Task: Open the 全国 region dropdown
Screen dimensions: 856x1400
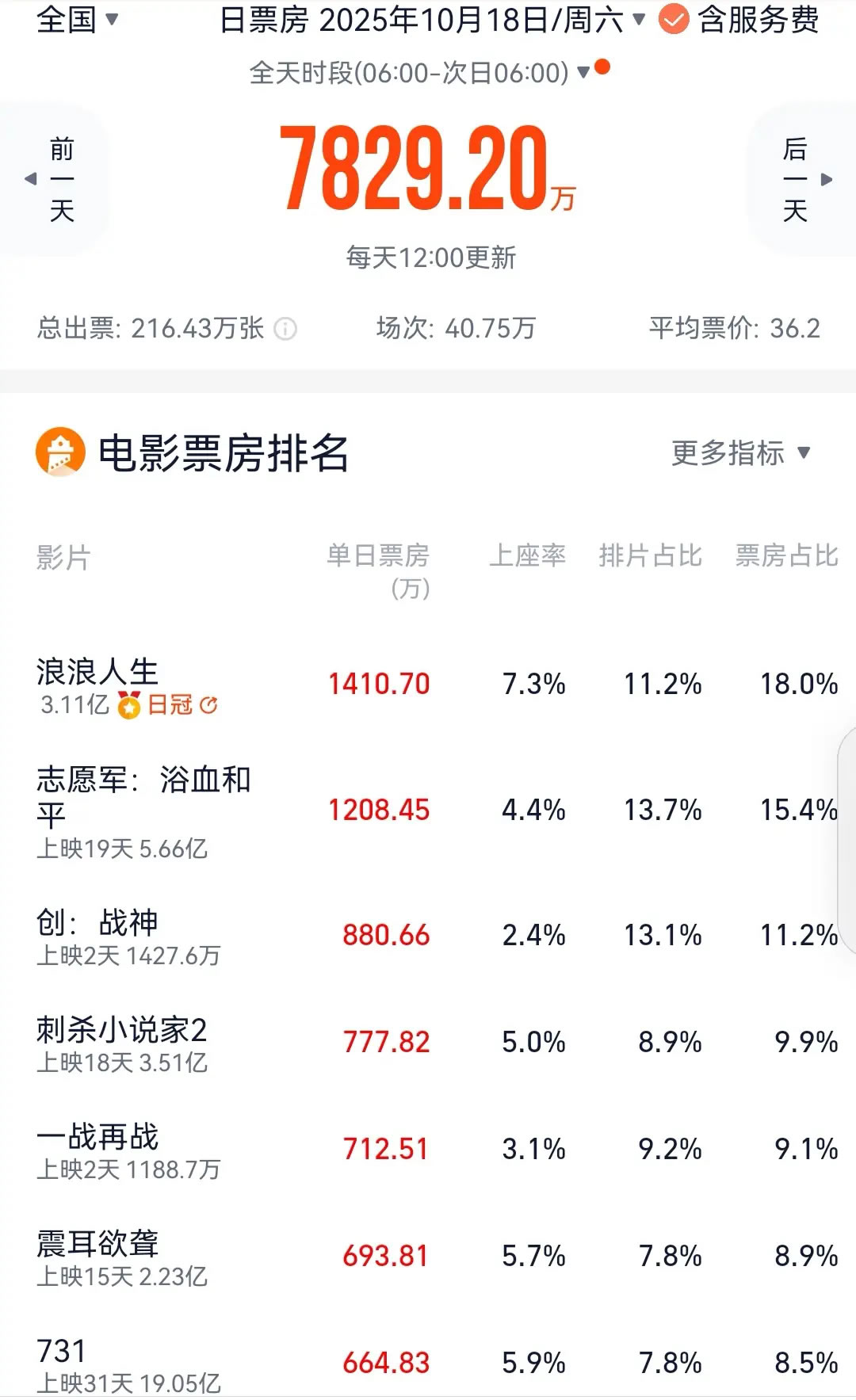Action: [78, 19]
